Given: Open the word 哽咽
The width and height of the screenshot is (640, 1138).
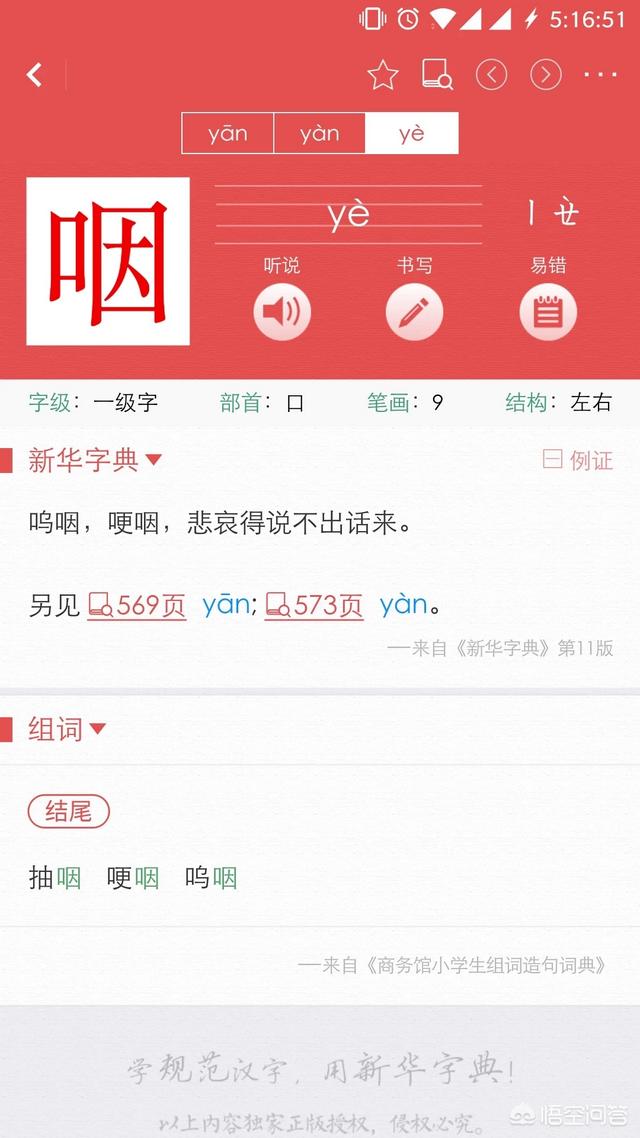Looking at the screenshot, I should (x=133, y=878).
